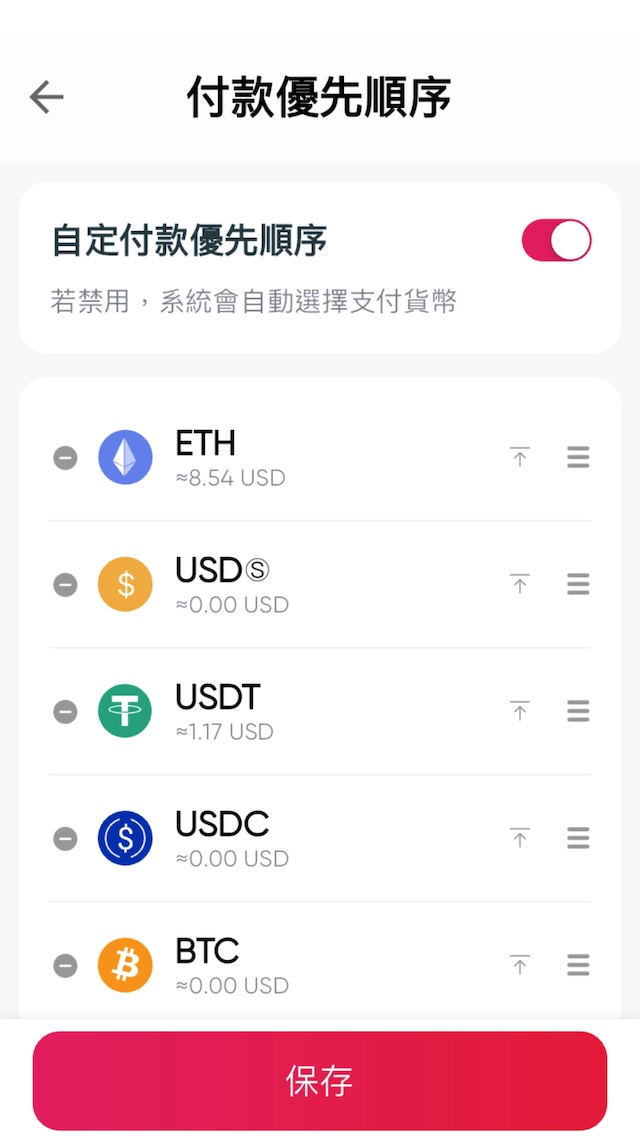Remove USDC with its minus icon
640x1141 pixels.
coord(65,838)
